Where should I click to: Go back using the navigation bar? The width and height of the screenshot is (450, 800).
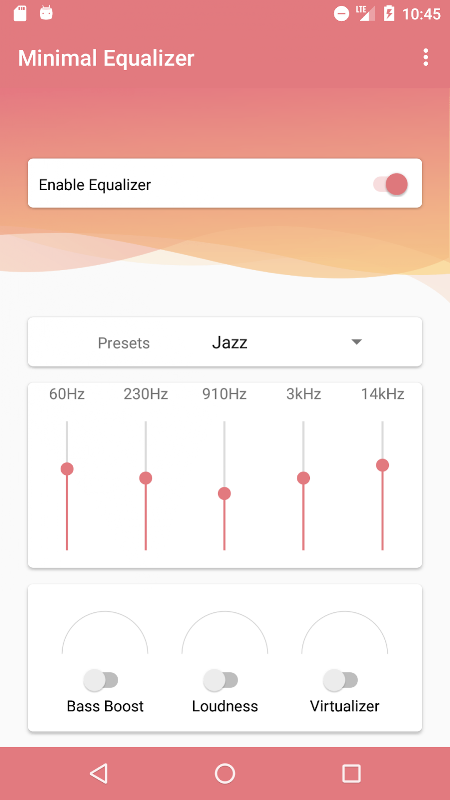click(x=98, y=773)
